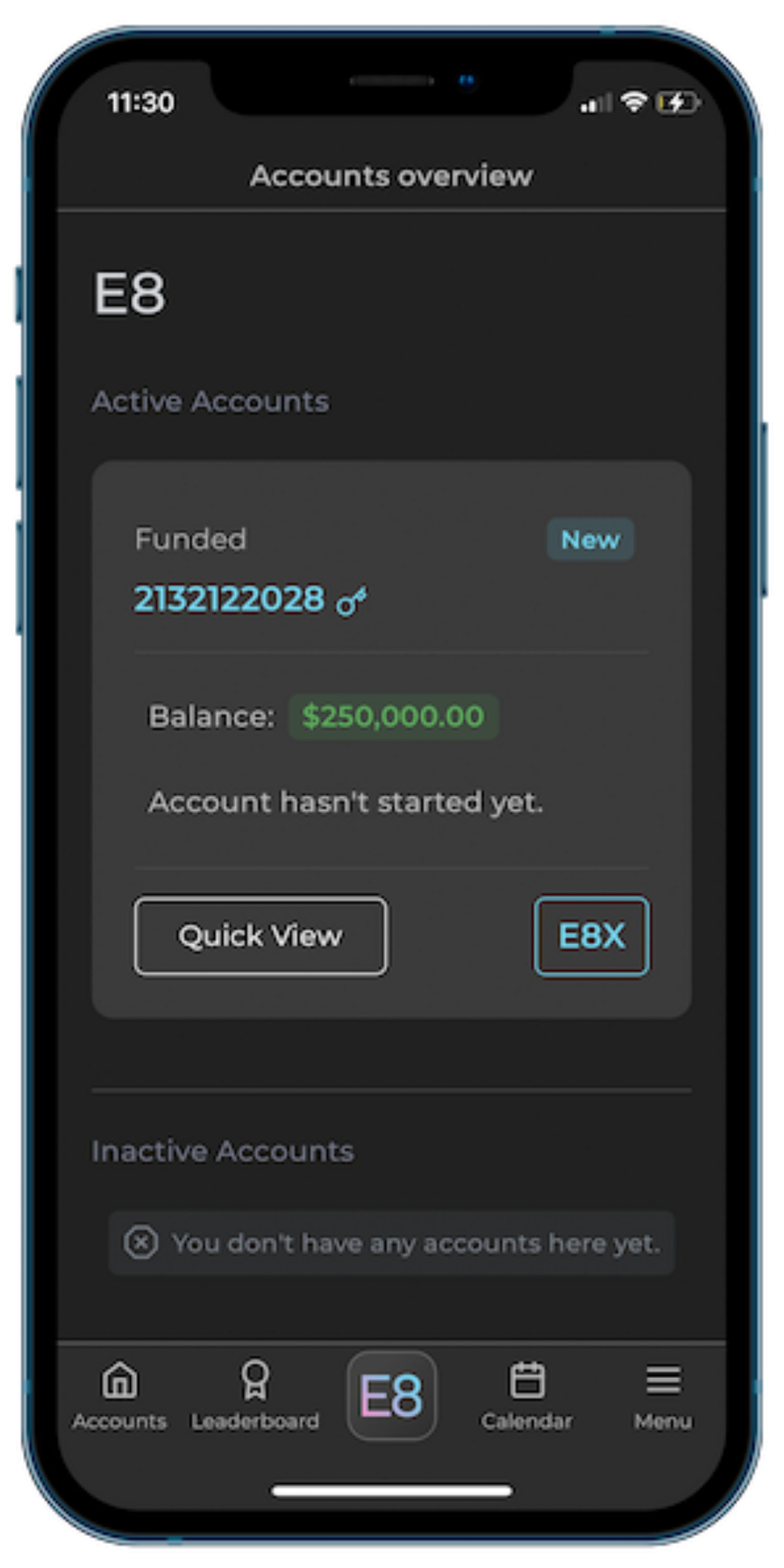Screen dimensions: 784x1568
Task: Go to the Calendar tab
Action: point(526,1394)
